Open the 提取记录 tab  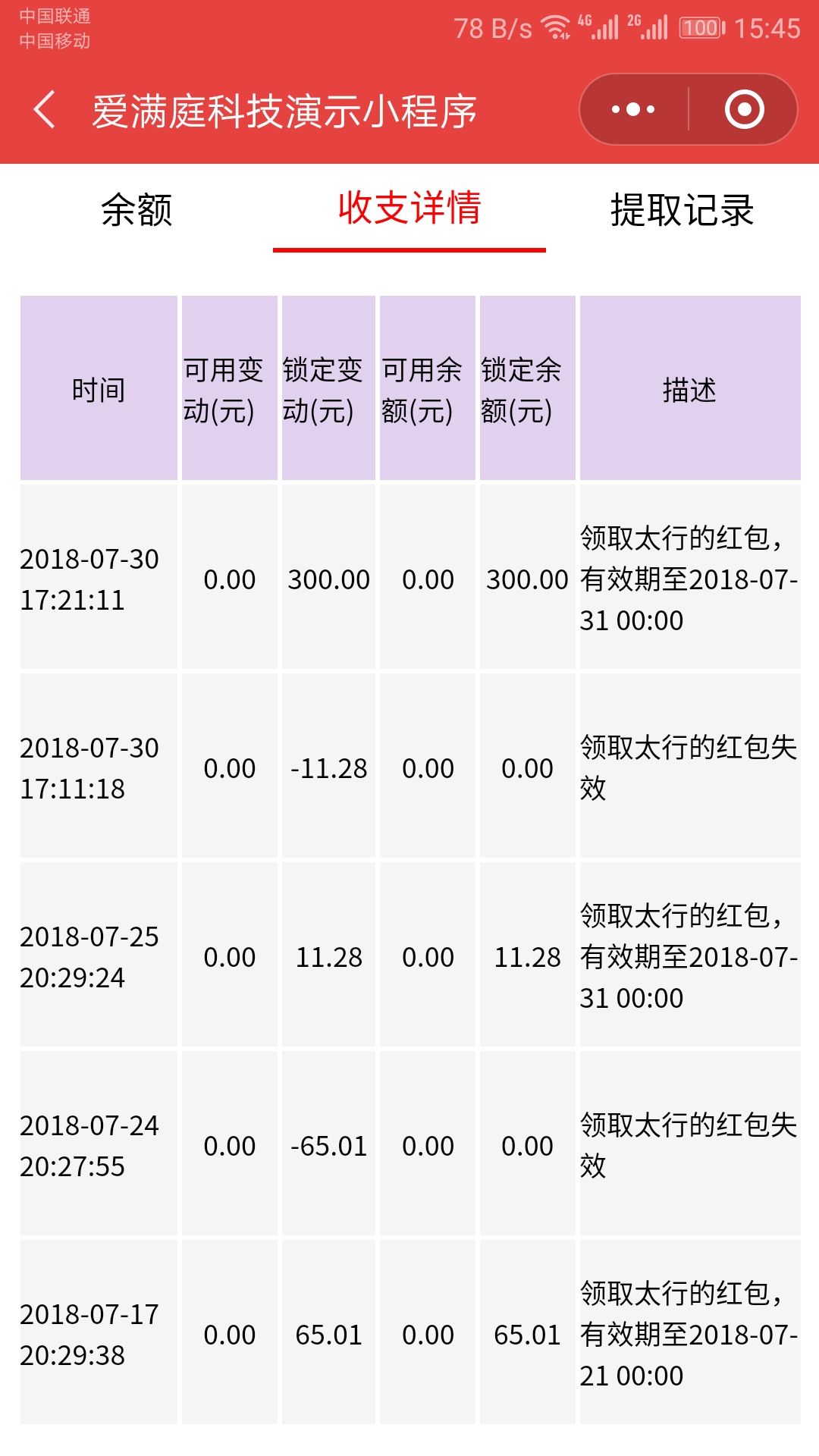point(682,209)
